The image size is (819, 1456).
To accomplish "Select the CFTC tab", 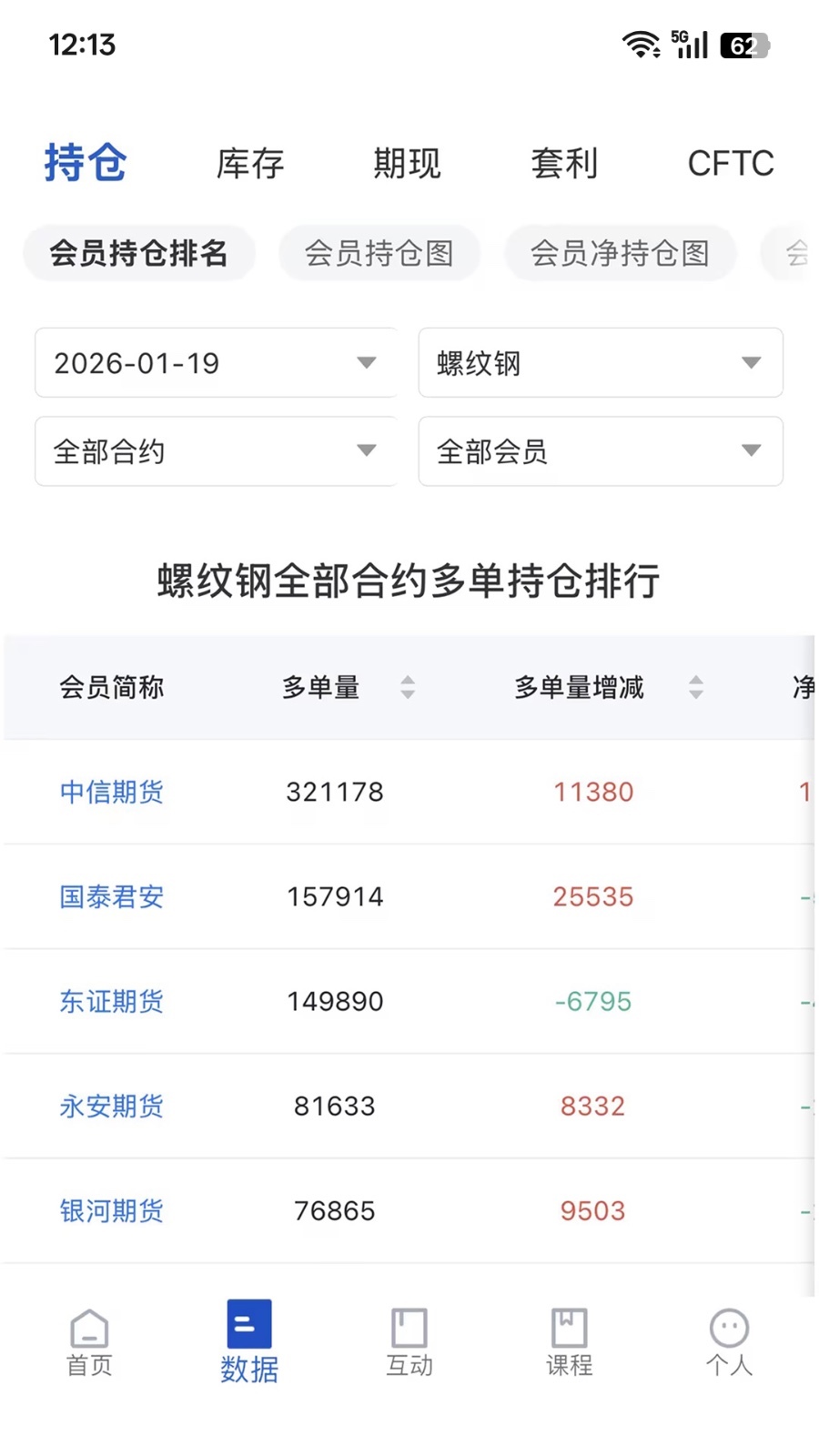I will click(730, 164).
